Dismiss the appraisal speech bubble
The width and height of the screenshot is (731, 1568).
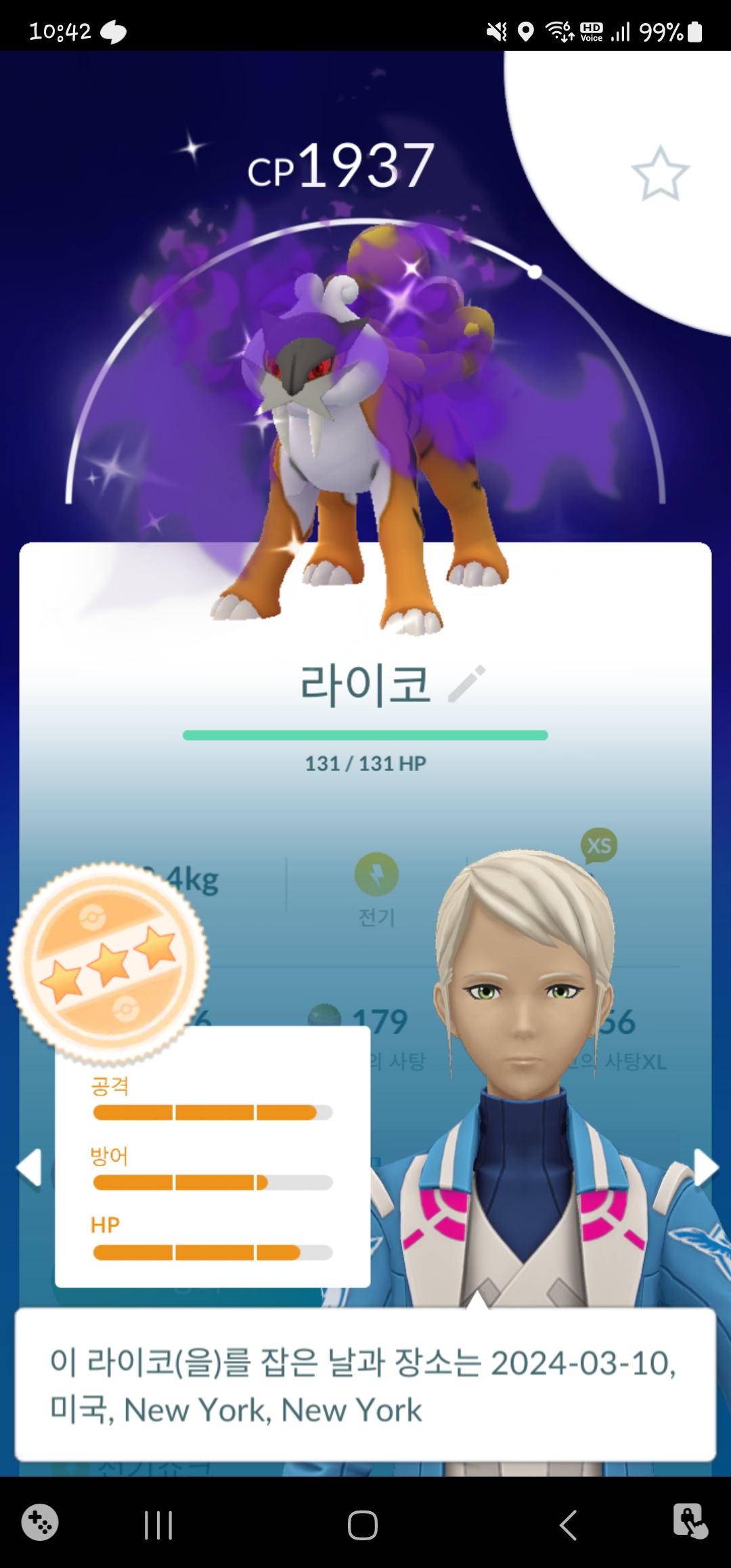coord(365,1385)
